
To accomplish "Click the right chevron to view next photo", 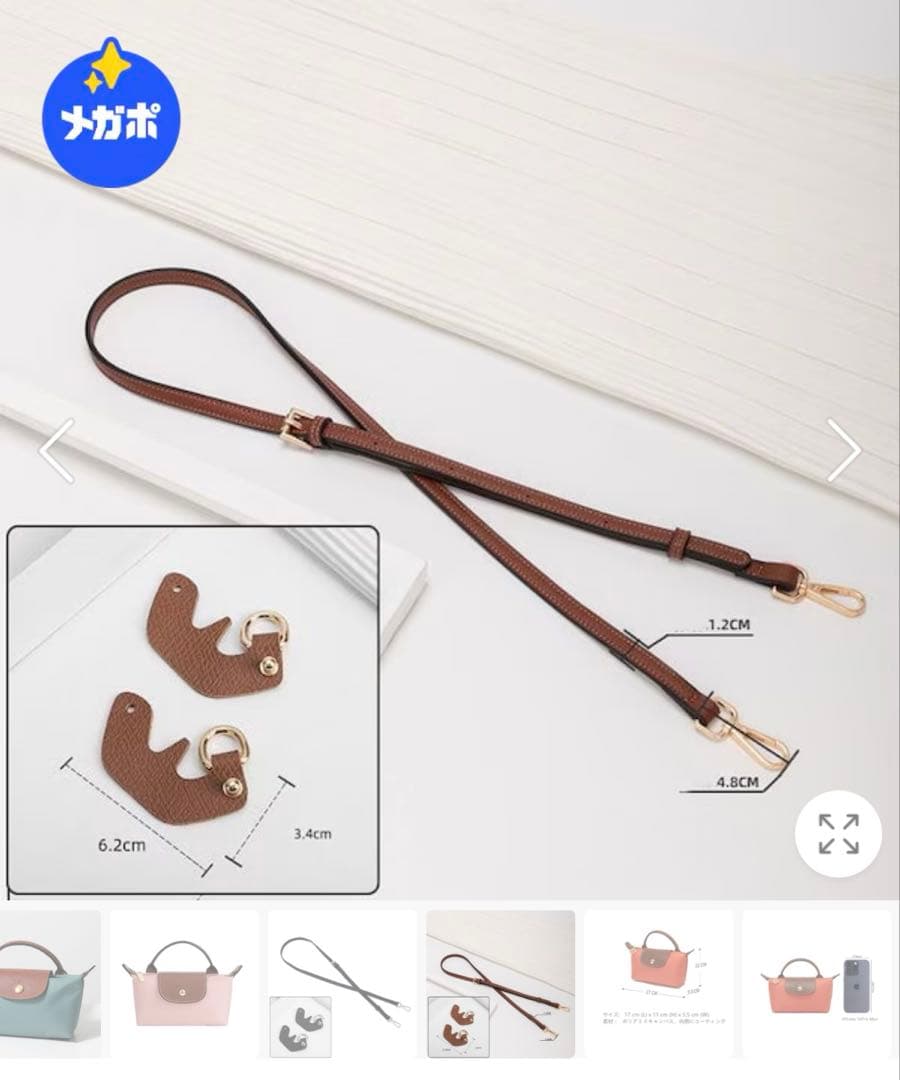I will click(x=845, y=449).
